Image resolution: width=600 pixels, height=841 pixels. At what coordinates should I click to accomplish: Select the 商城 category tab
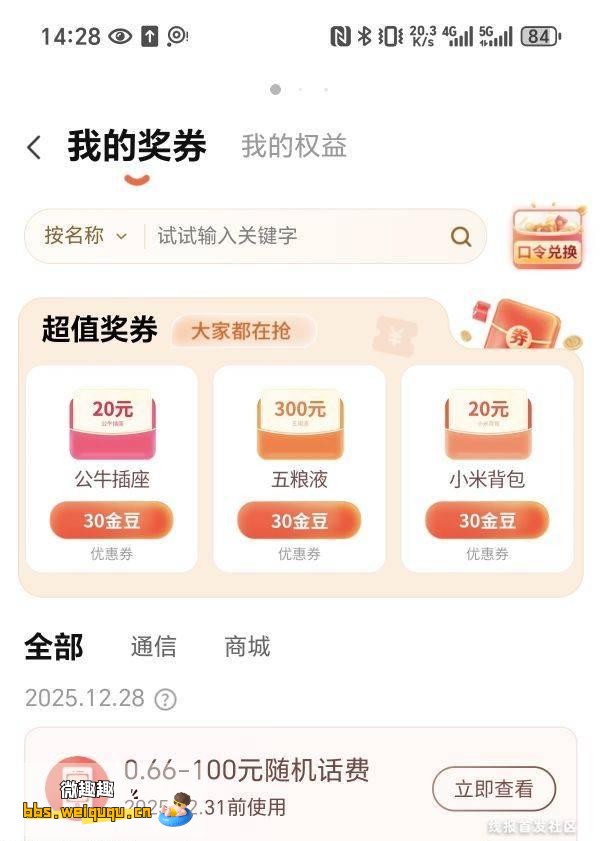(x=247, y=647)
